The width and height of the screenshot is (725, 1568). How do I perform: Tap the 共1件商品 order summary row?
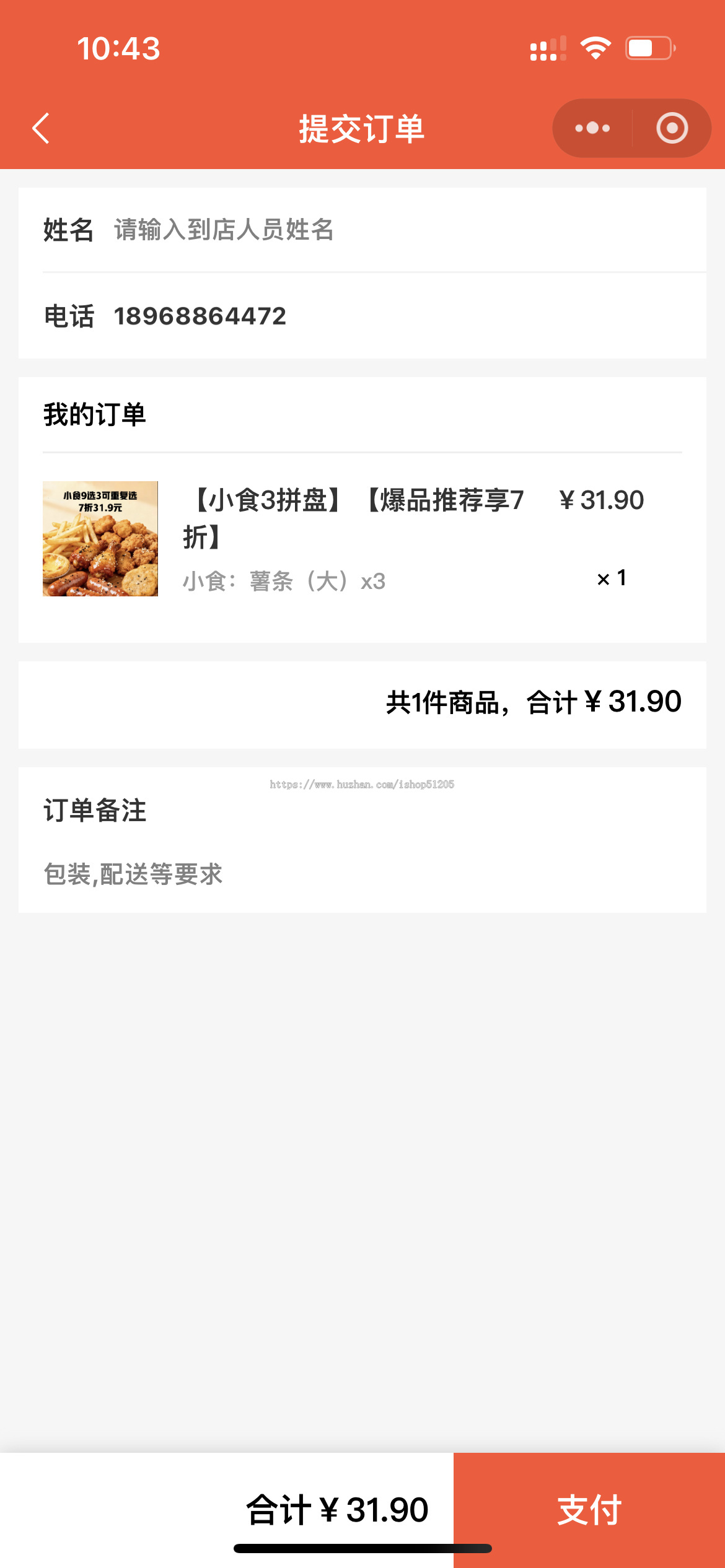(x=533, y=702)
